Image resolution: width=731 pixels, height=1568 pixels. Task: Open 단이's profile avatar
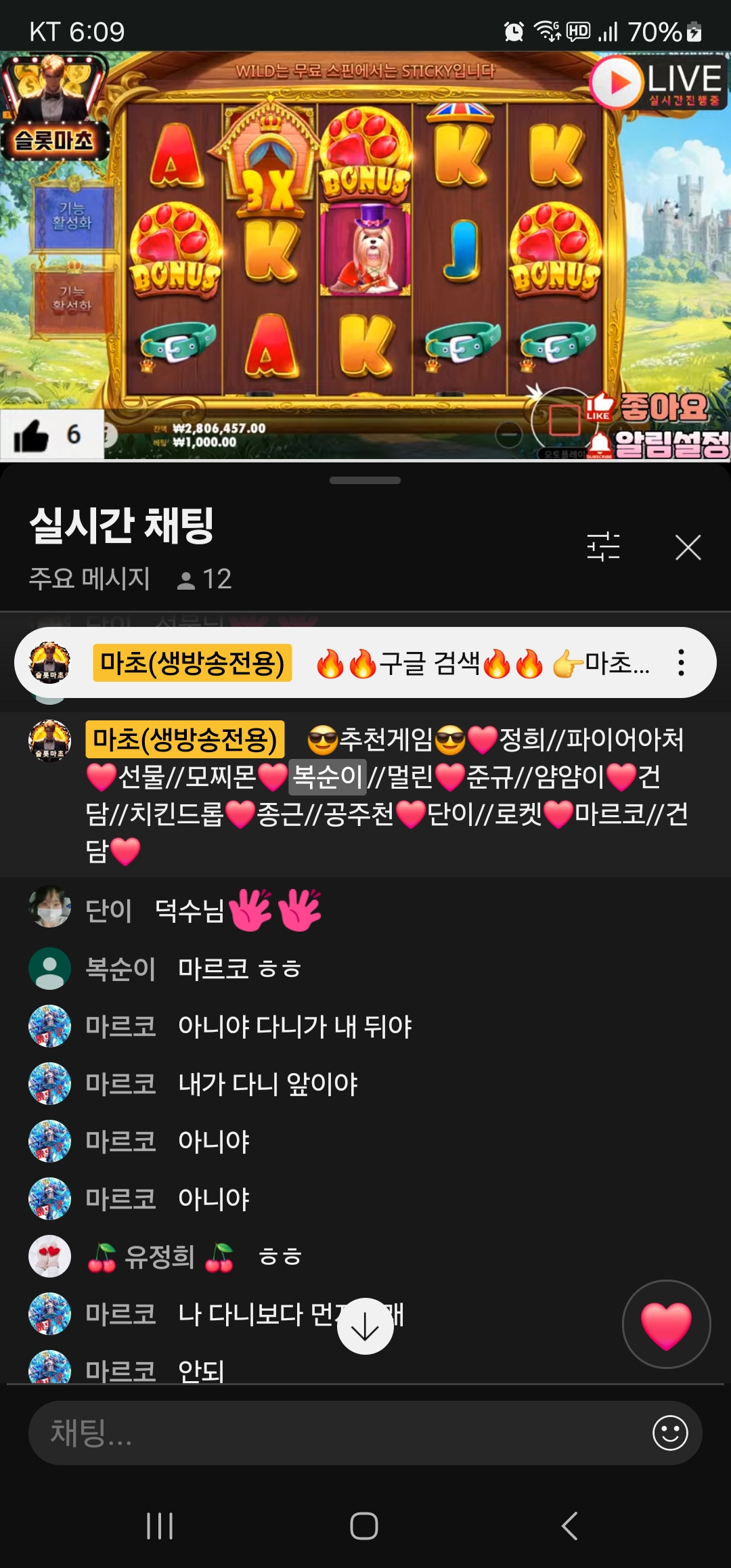coord(49,907)
